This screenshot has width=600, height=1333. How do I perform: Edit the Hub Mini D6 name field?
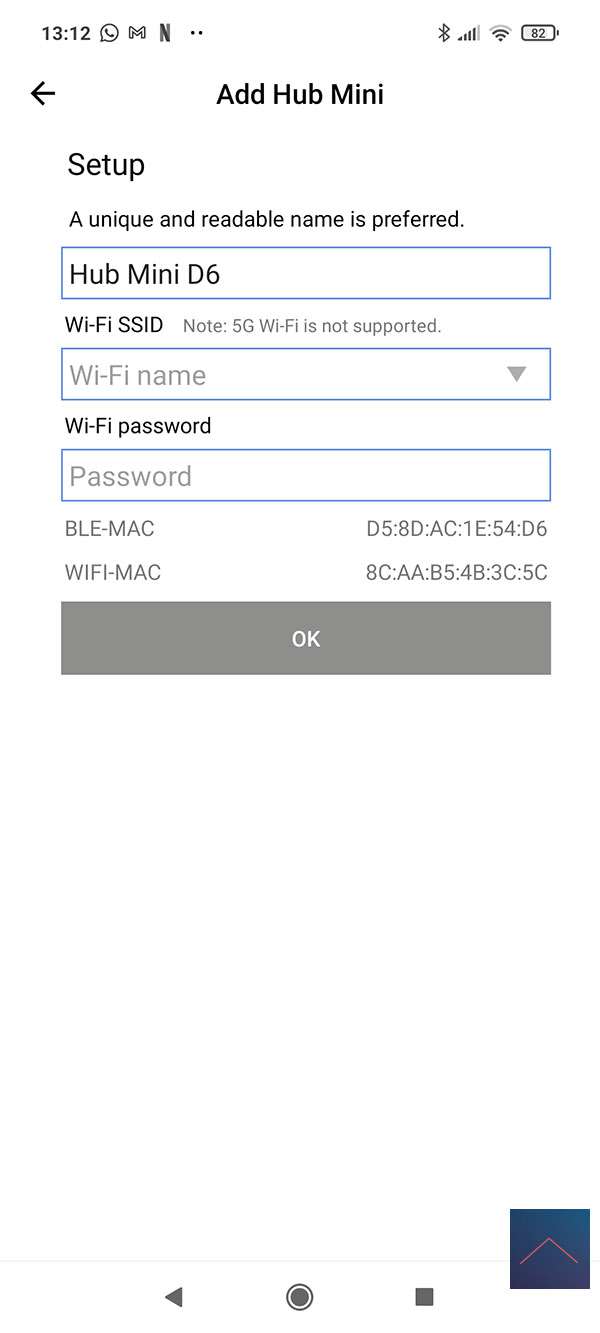[305, 274]
